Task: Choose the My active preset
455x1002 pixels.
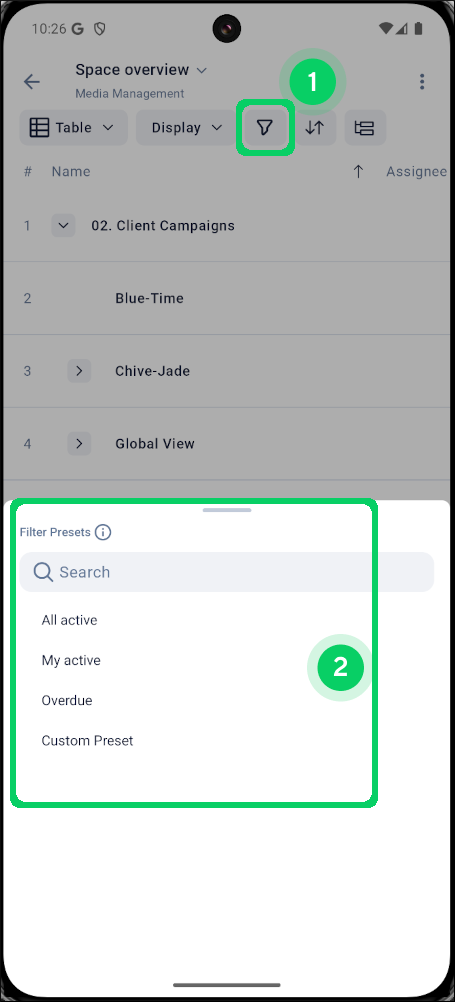Action: click(71, 660)
